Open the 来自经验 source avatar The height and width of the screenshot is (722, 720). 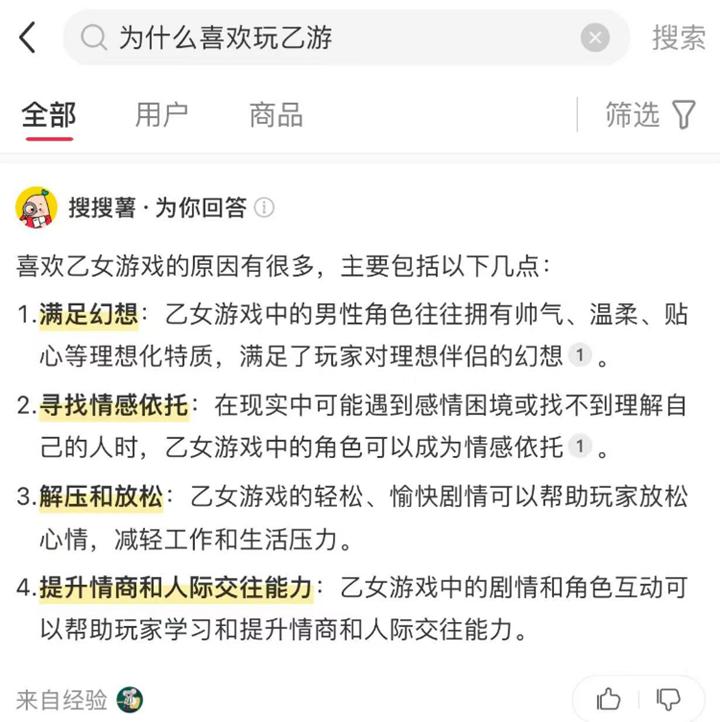click(x=129, y=700)
